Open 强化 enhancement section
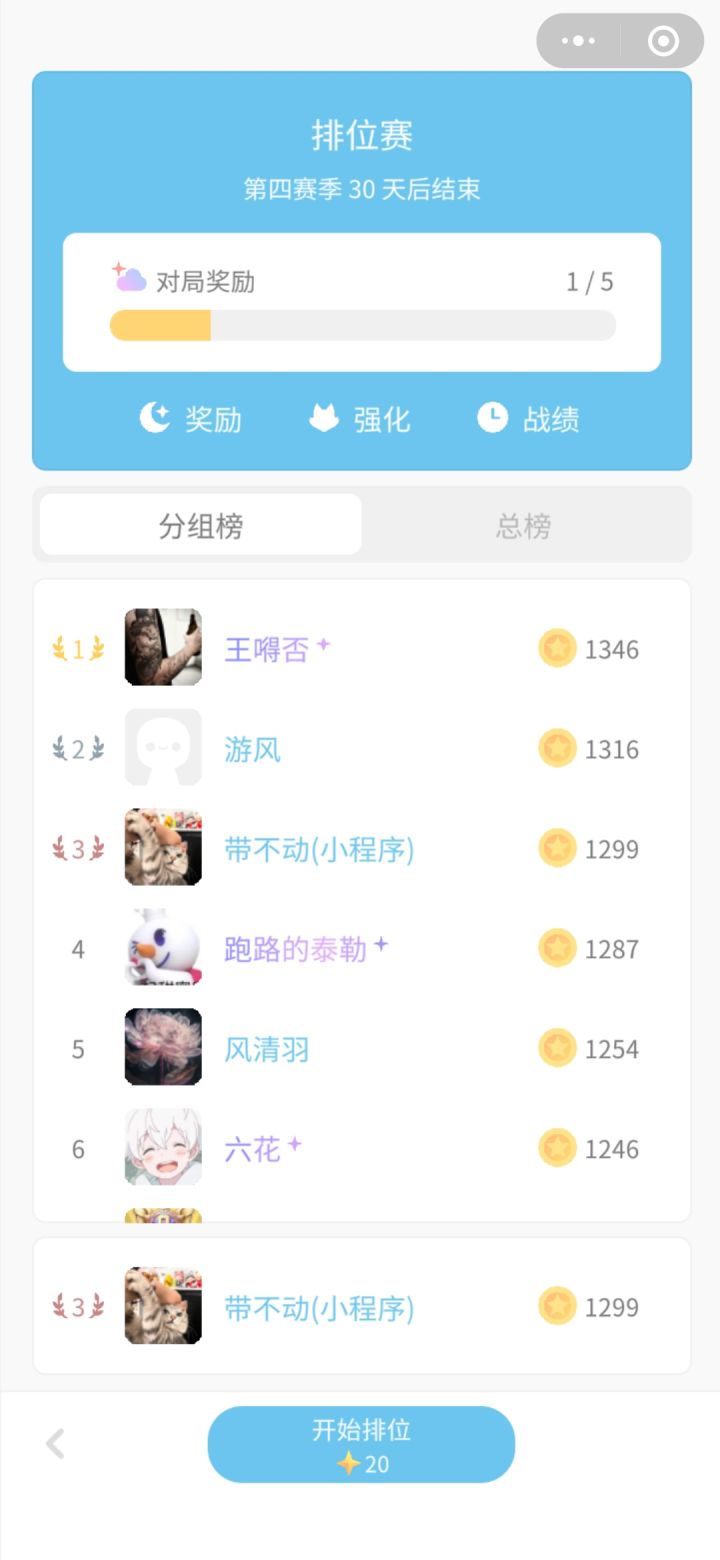The width and height of the screenshot is (720, 1560). (x=360, y=419)
